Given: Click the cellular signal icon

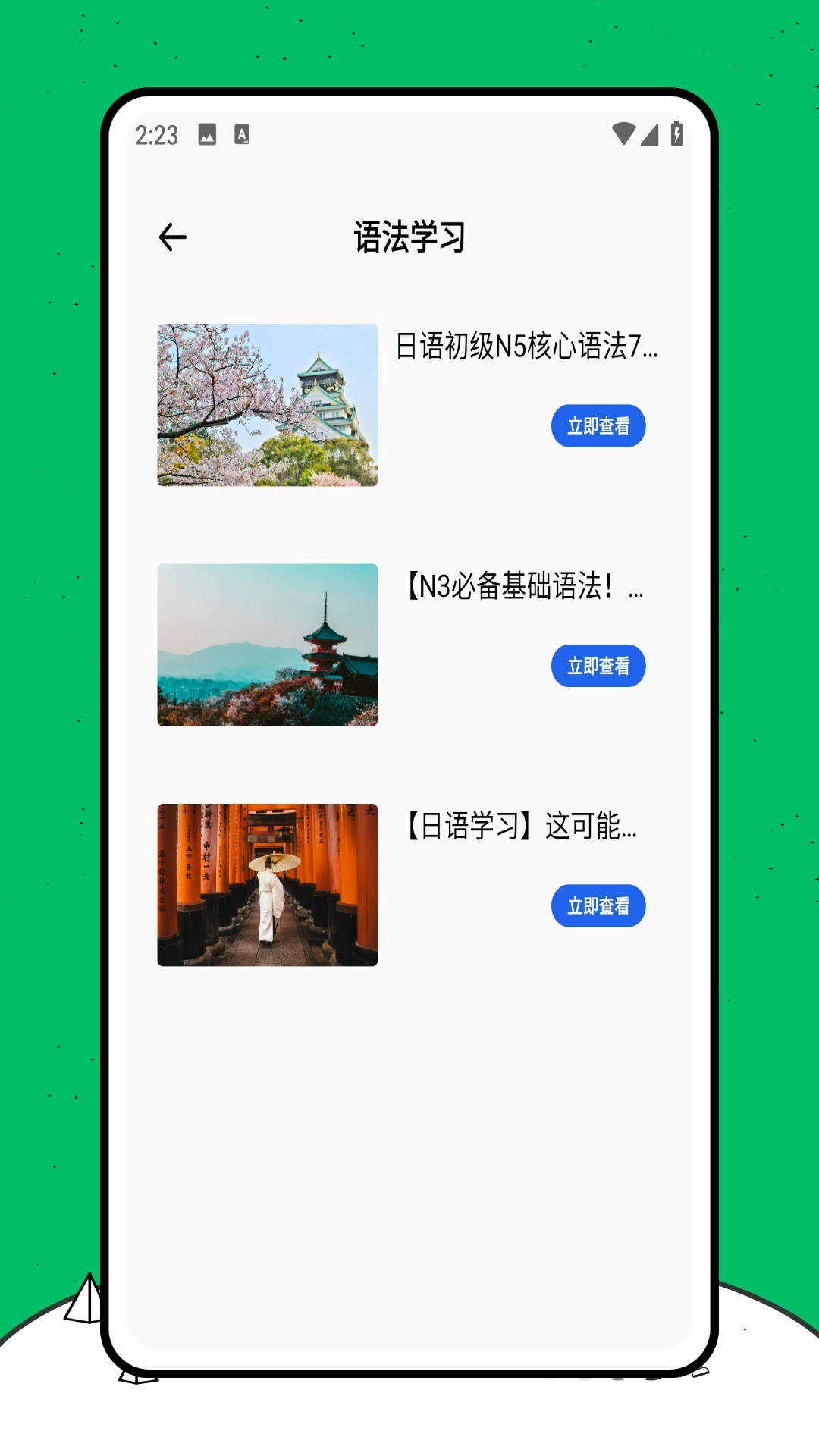Looking at the screenshot, I should click(651, 133).
